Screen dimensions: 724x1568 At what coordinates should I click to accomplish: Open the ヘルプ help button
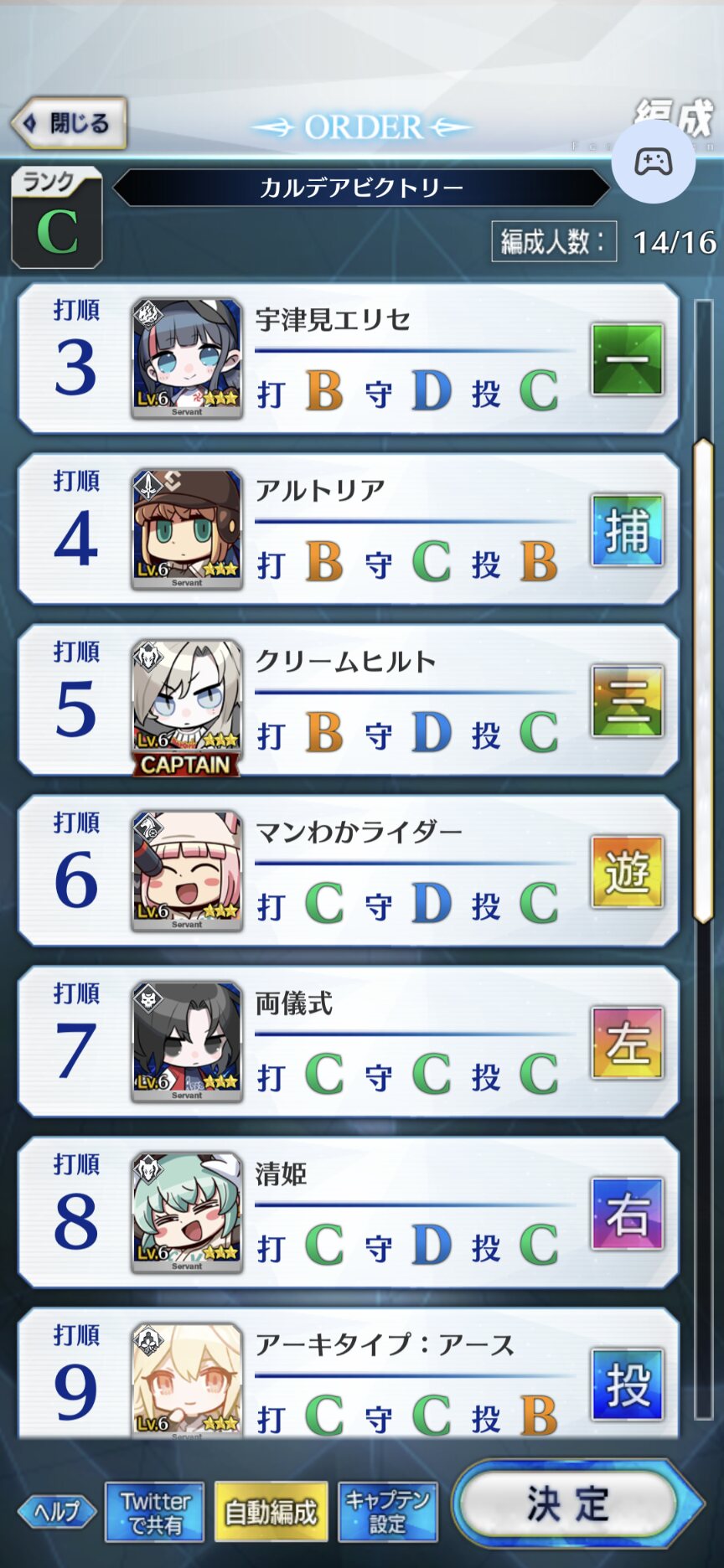[57, 1511]
